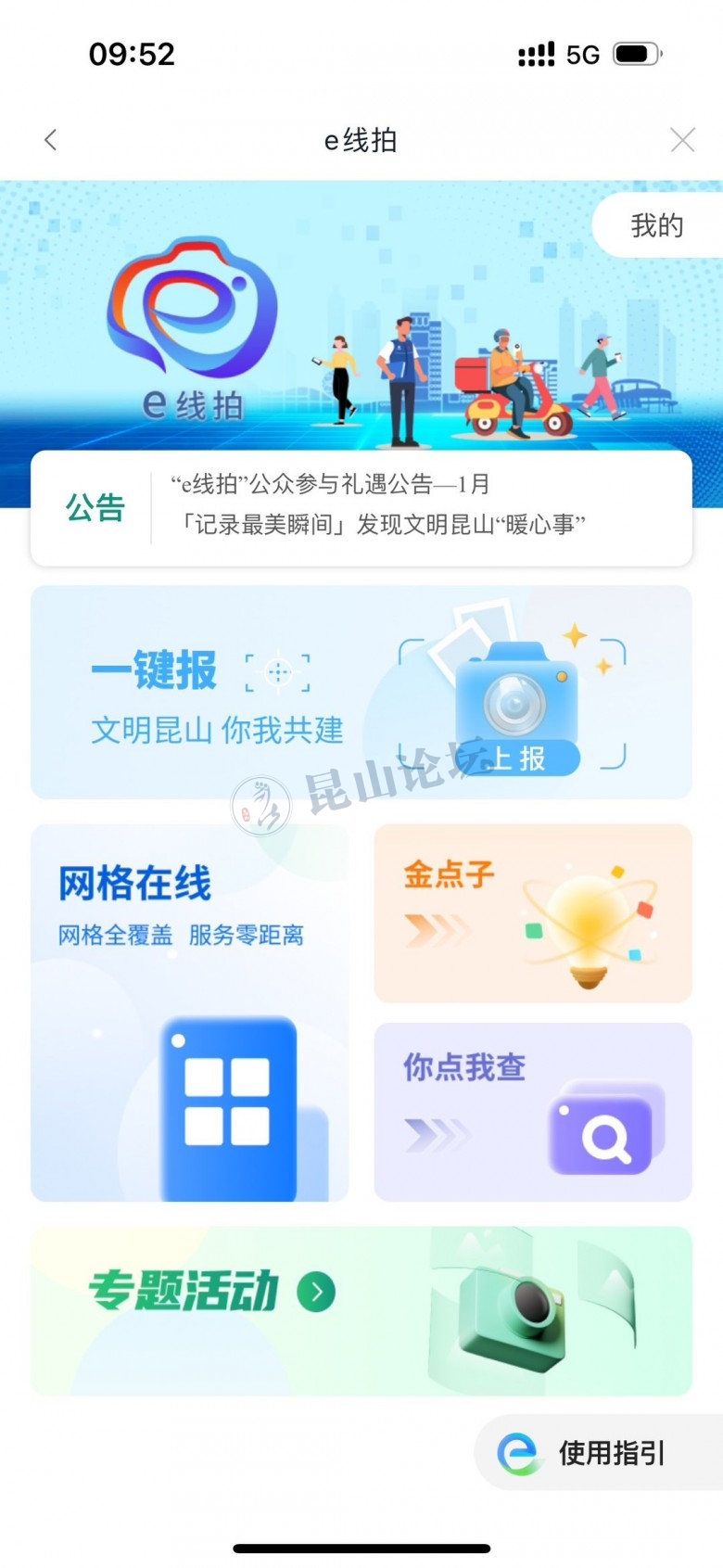Open the 我的 section
The height and width of the screenshot is (1568, 723).
(x=656, y=225)
